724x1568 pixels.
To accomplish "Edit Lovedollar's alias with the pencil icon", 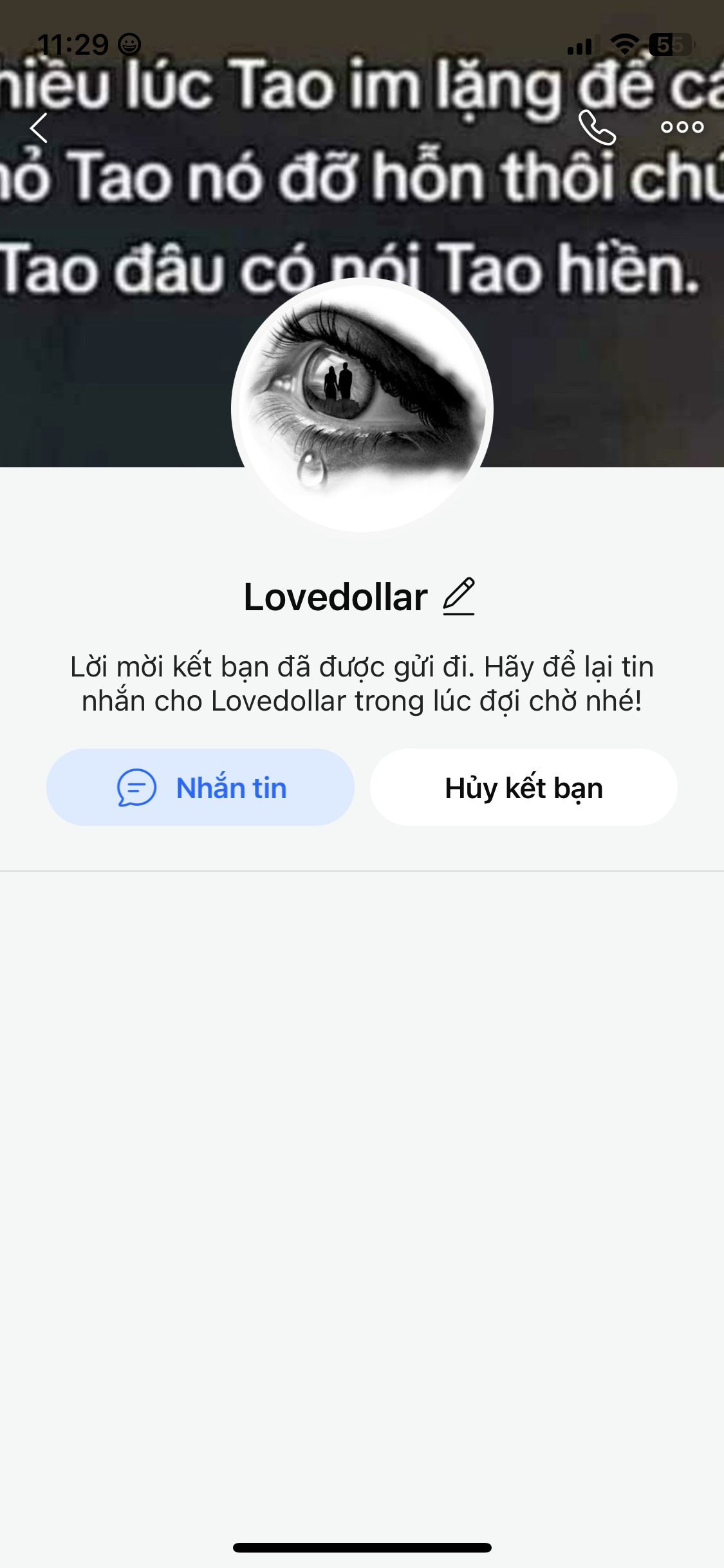I will [x=459, y=597].
